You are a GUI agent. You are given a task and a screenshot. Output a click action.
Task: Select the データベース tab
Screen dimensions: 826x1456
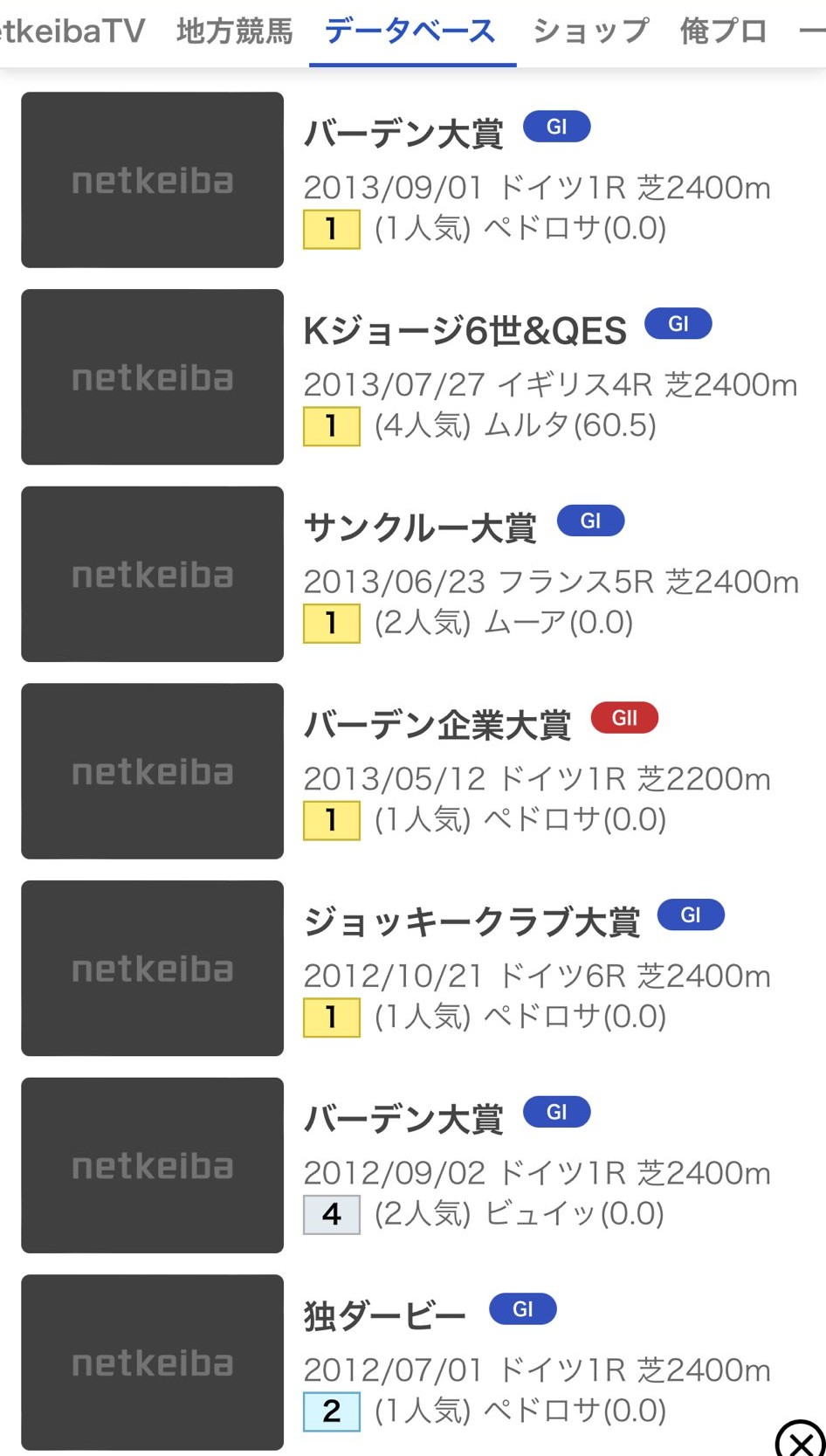point(410,31)
